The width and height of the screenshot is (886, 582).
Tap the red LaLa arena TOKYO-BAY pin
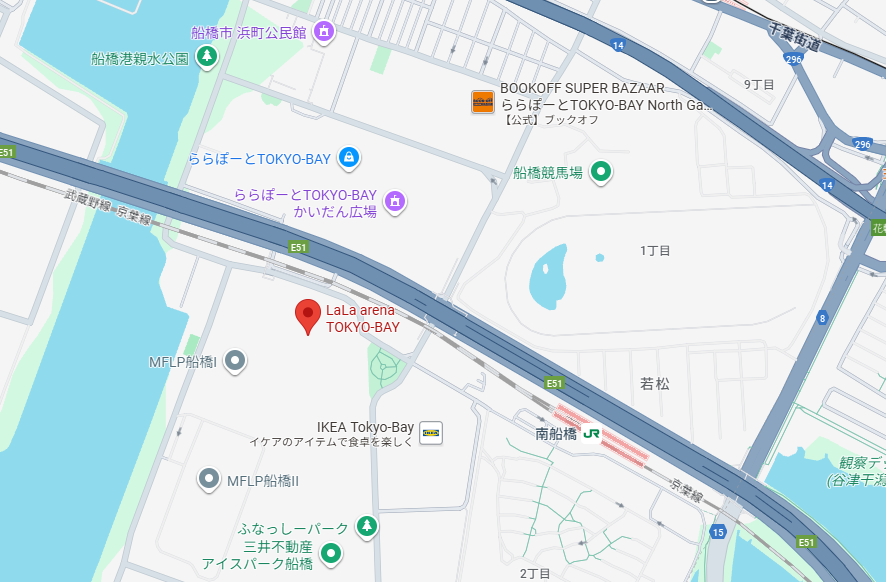(x=309, y=315)
